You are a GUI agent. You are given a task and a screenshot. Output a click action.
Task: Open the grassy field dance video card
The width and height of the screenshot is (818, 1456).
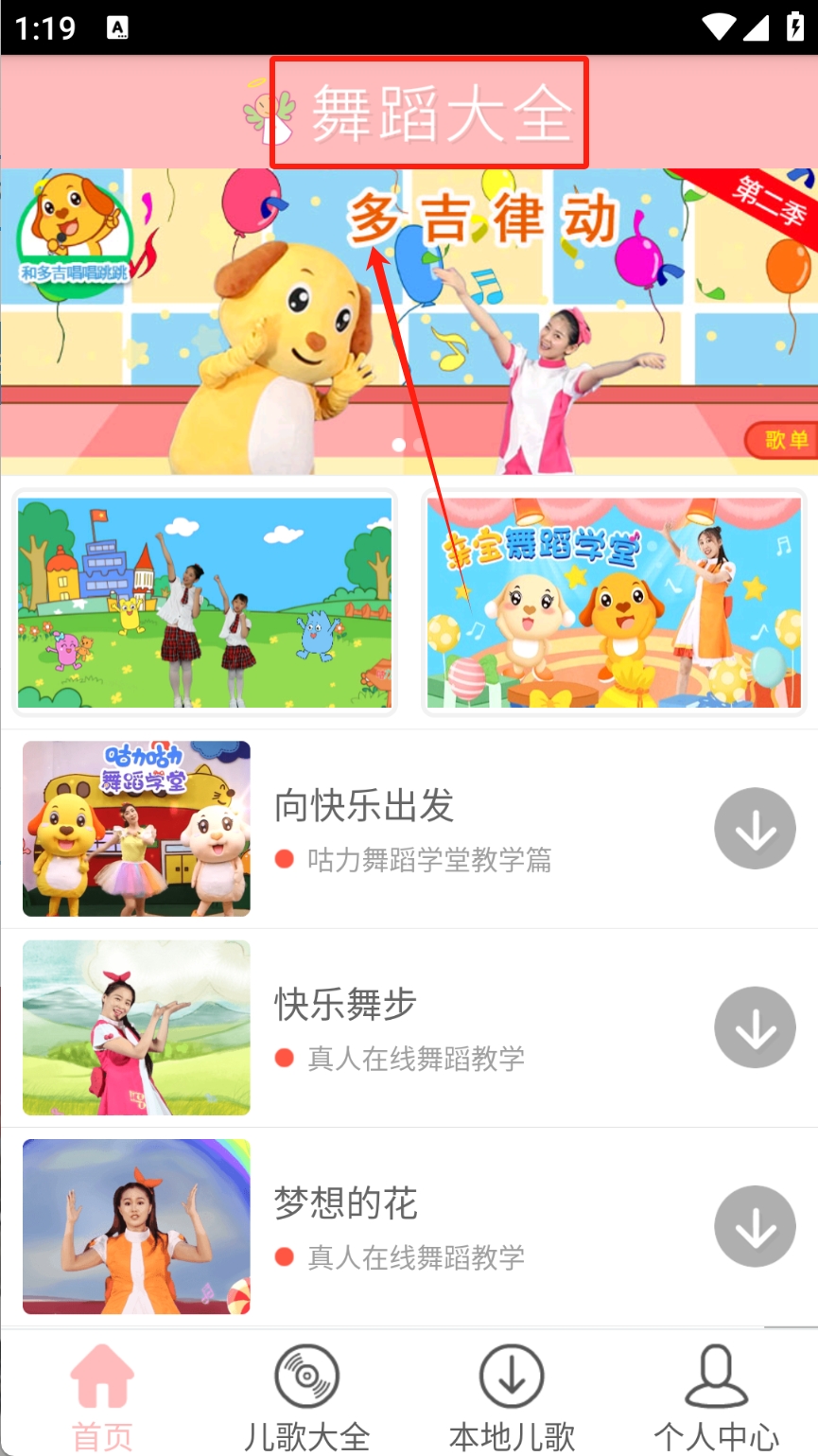coord(204,603)
